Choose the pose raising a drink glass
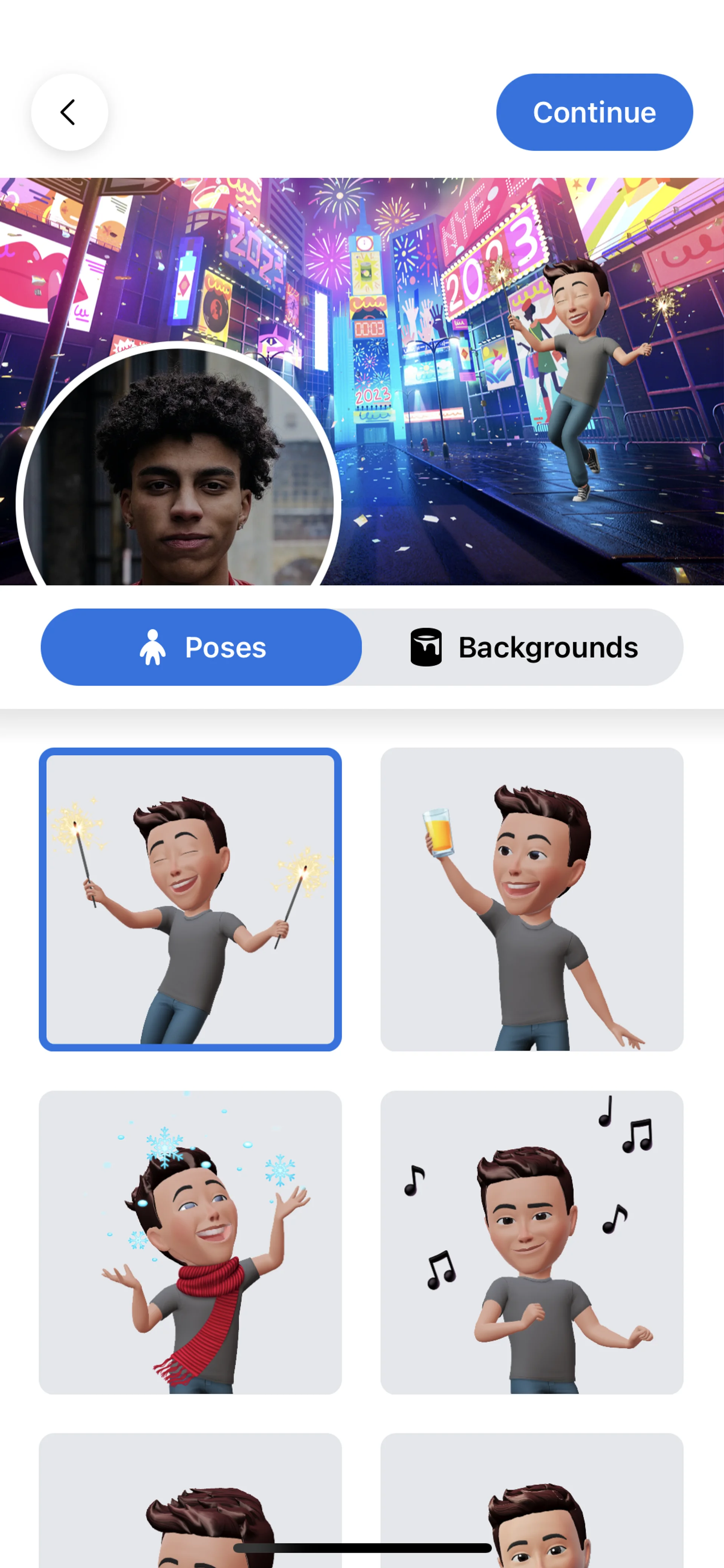The width and height of the screenshot is (724, 1568). coord(532,899)
